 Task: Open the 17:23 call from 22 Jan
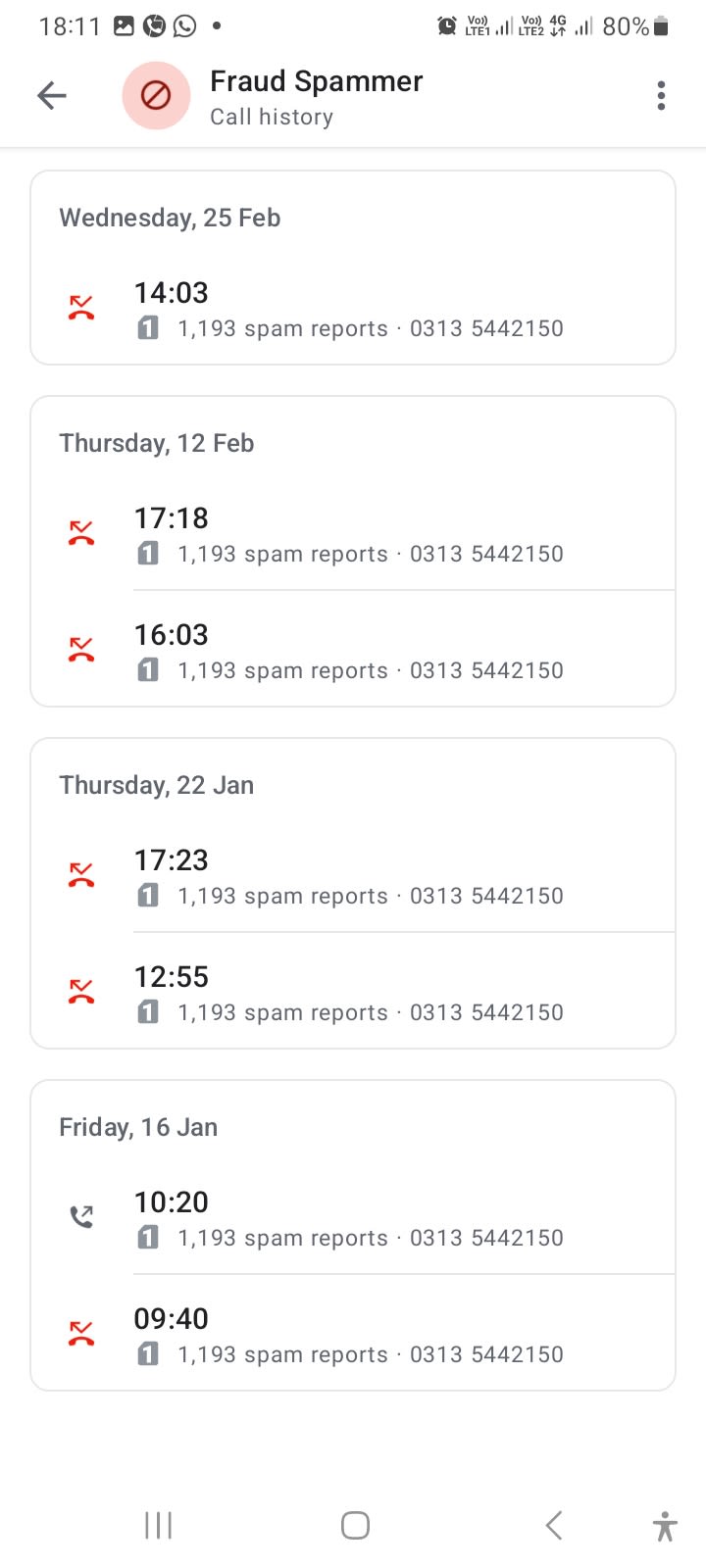click(353, 876)
